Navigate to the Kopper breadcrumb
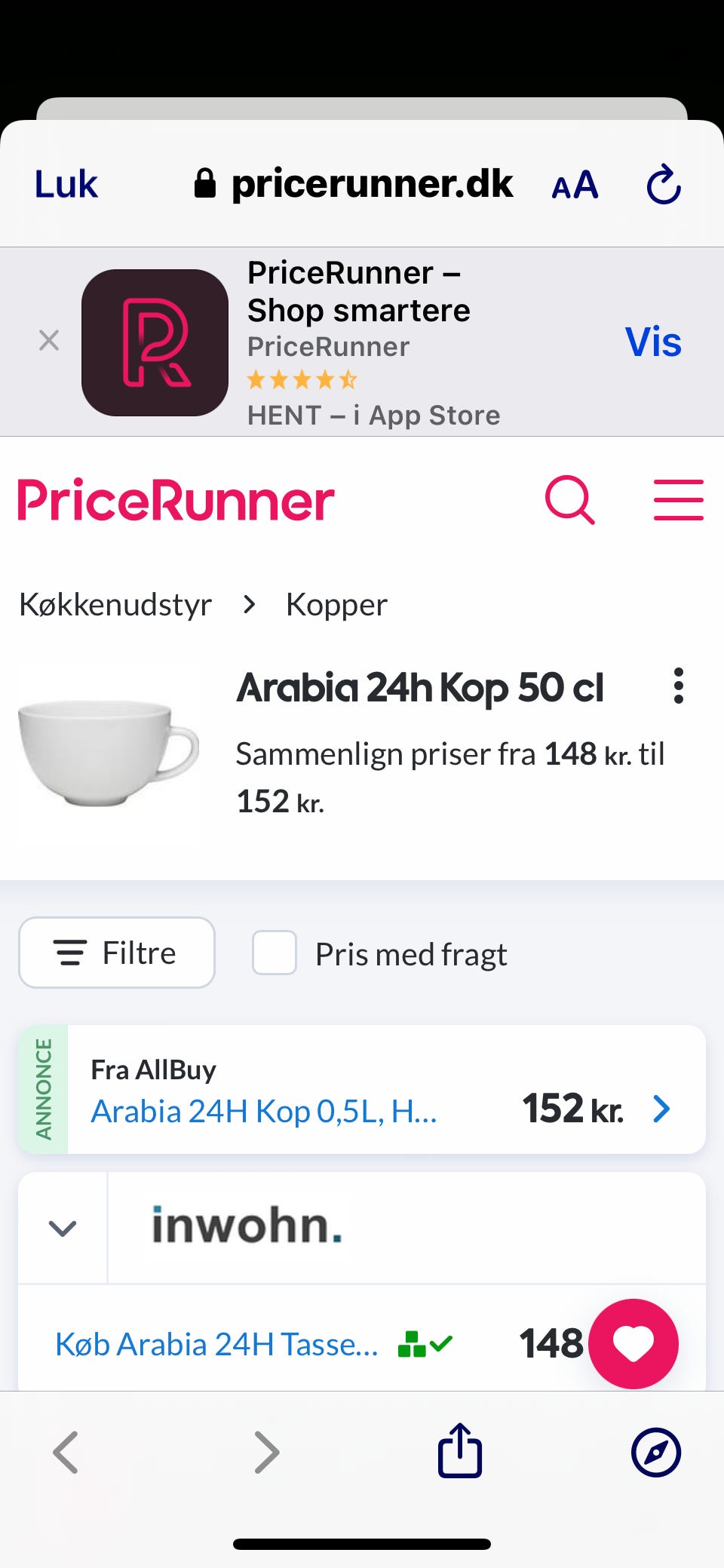 (x=336, y=603)
